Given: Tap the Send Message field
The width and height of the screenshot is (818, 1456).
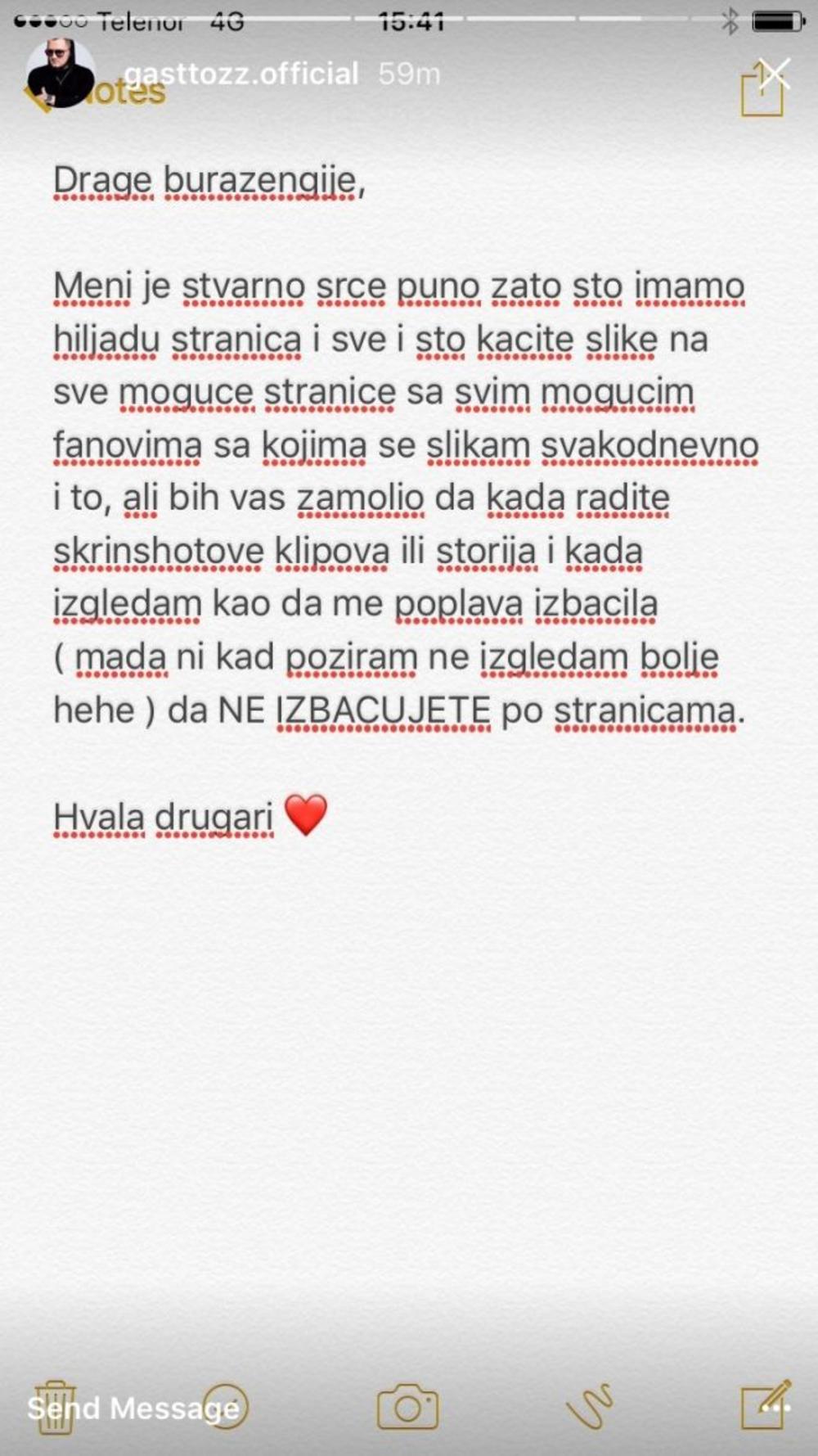Looking at the screenshot, I should 133,1408.
